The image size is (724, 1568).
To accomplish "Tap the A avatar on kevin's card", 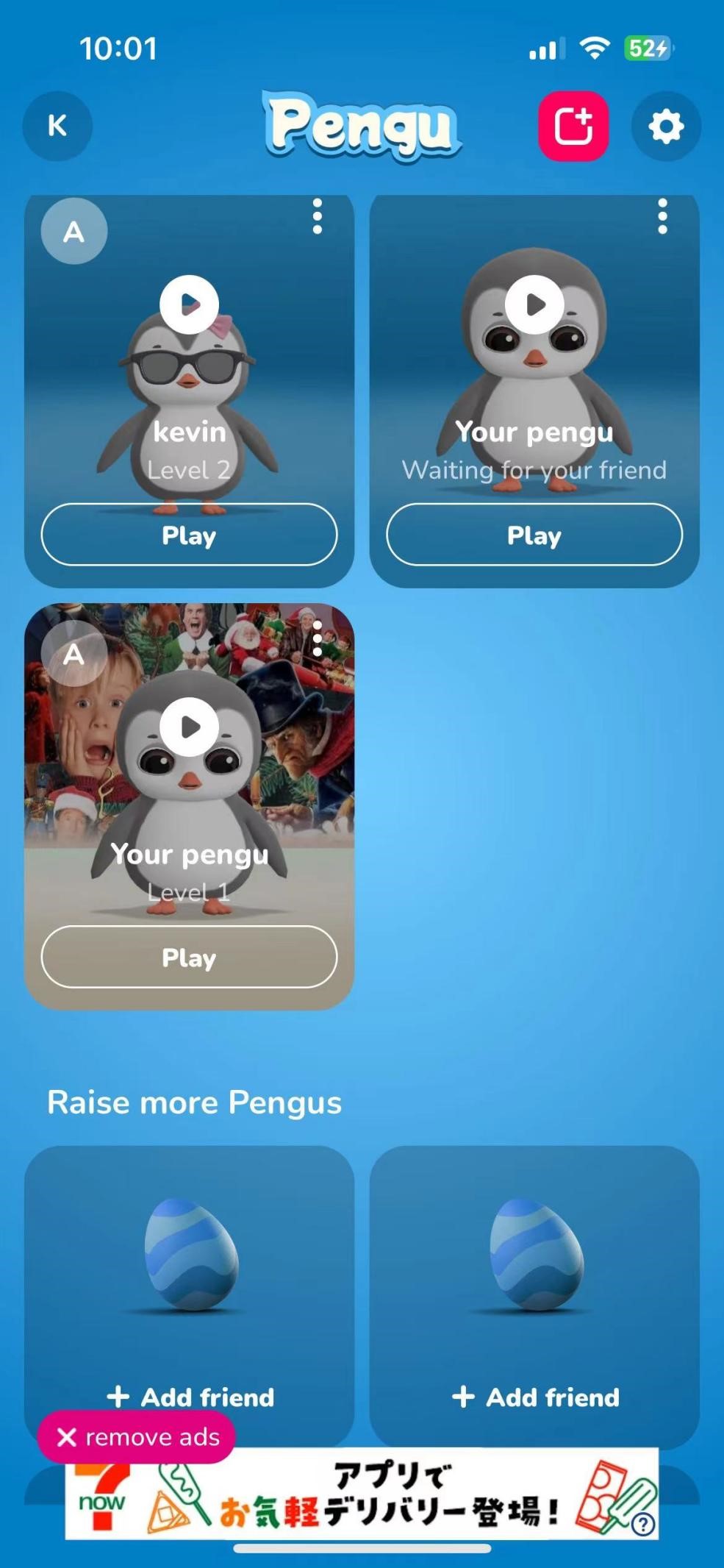I will coord(74,232).
